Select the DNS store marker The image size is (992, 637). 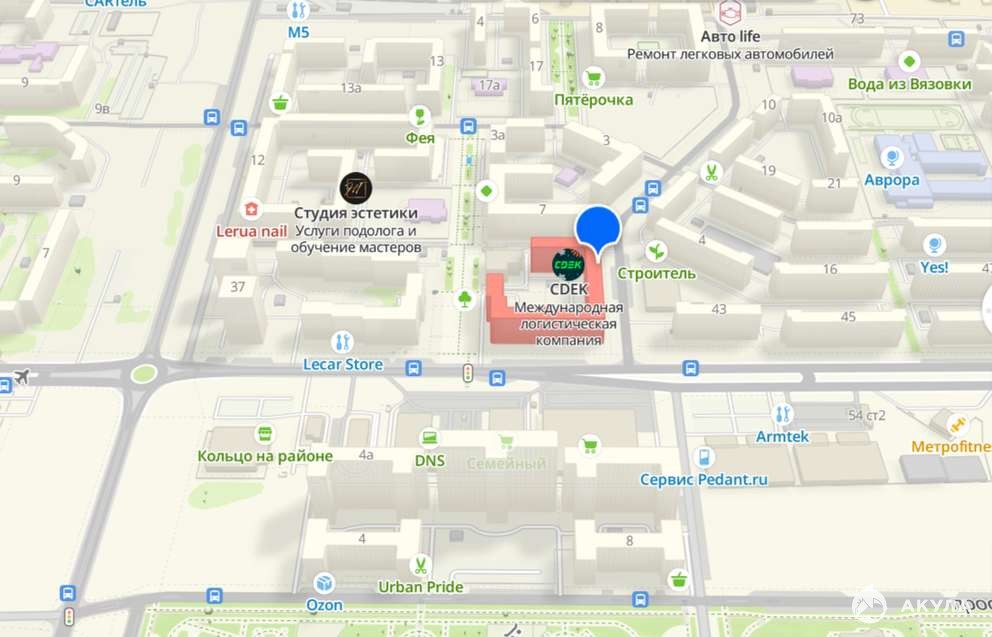[429, 439]
